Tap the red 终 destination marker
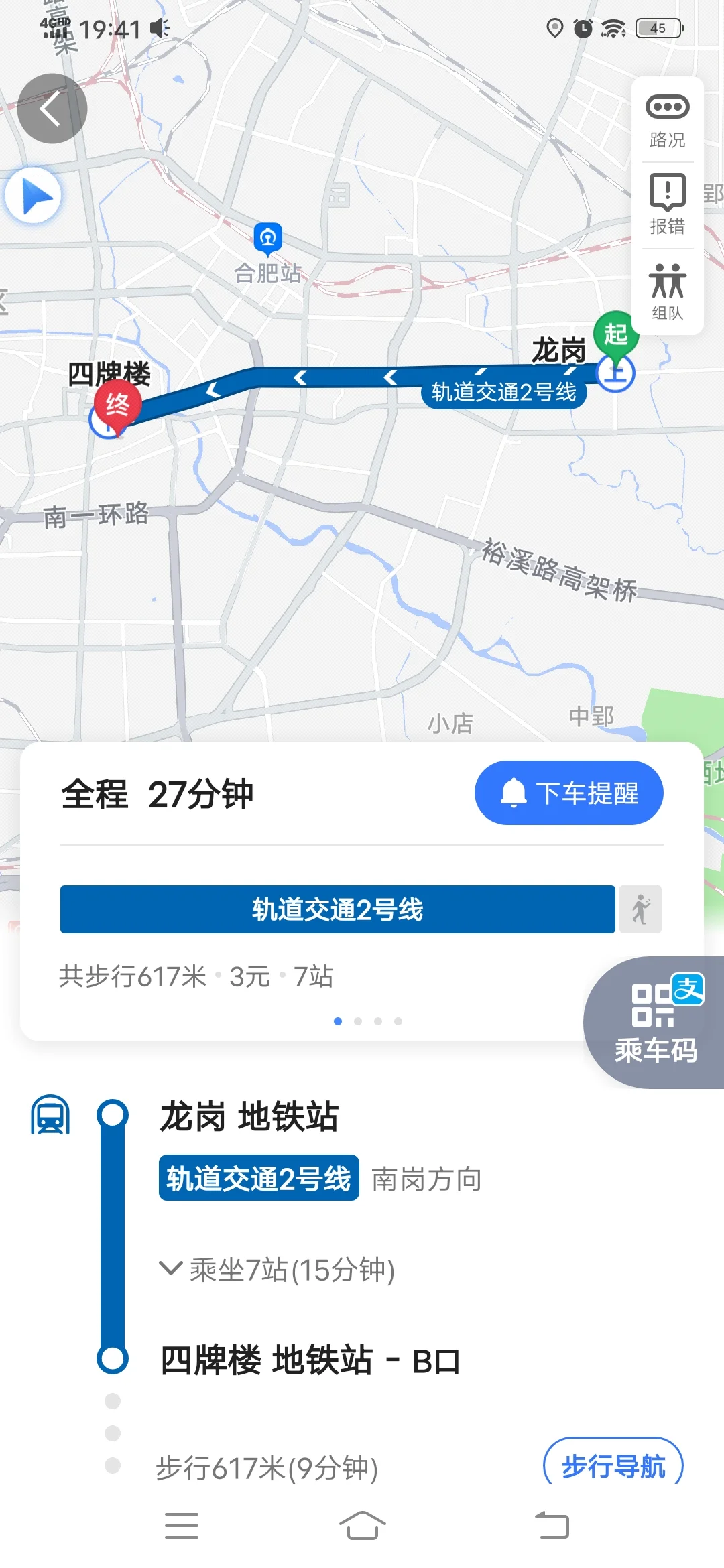The image size is (724, 1568). click(x=117, y=406)
